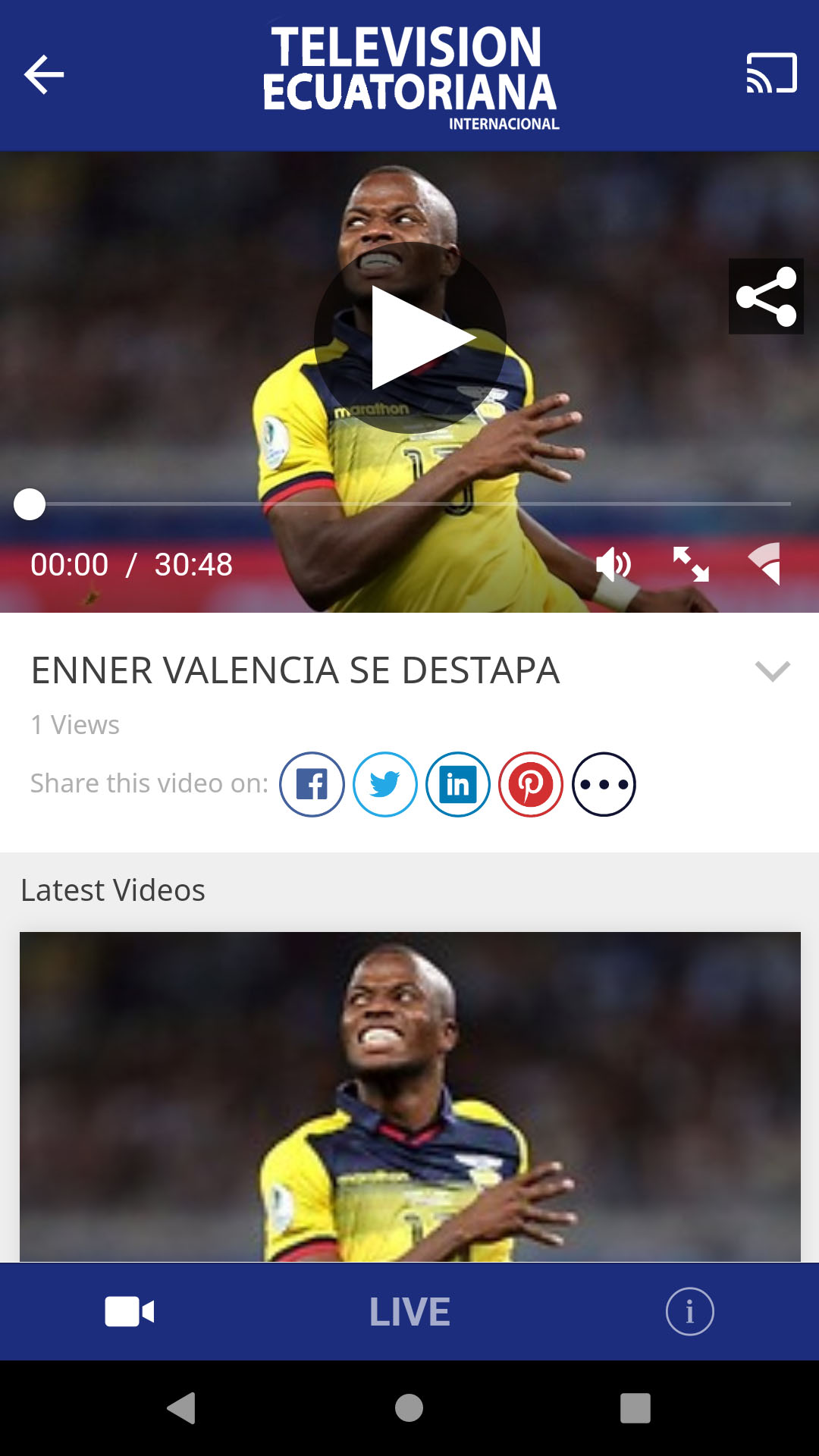Open the cast to device icon
The image size is (819, 1456).
[771, 73]
